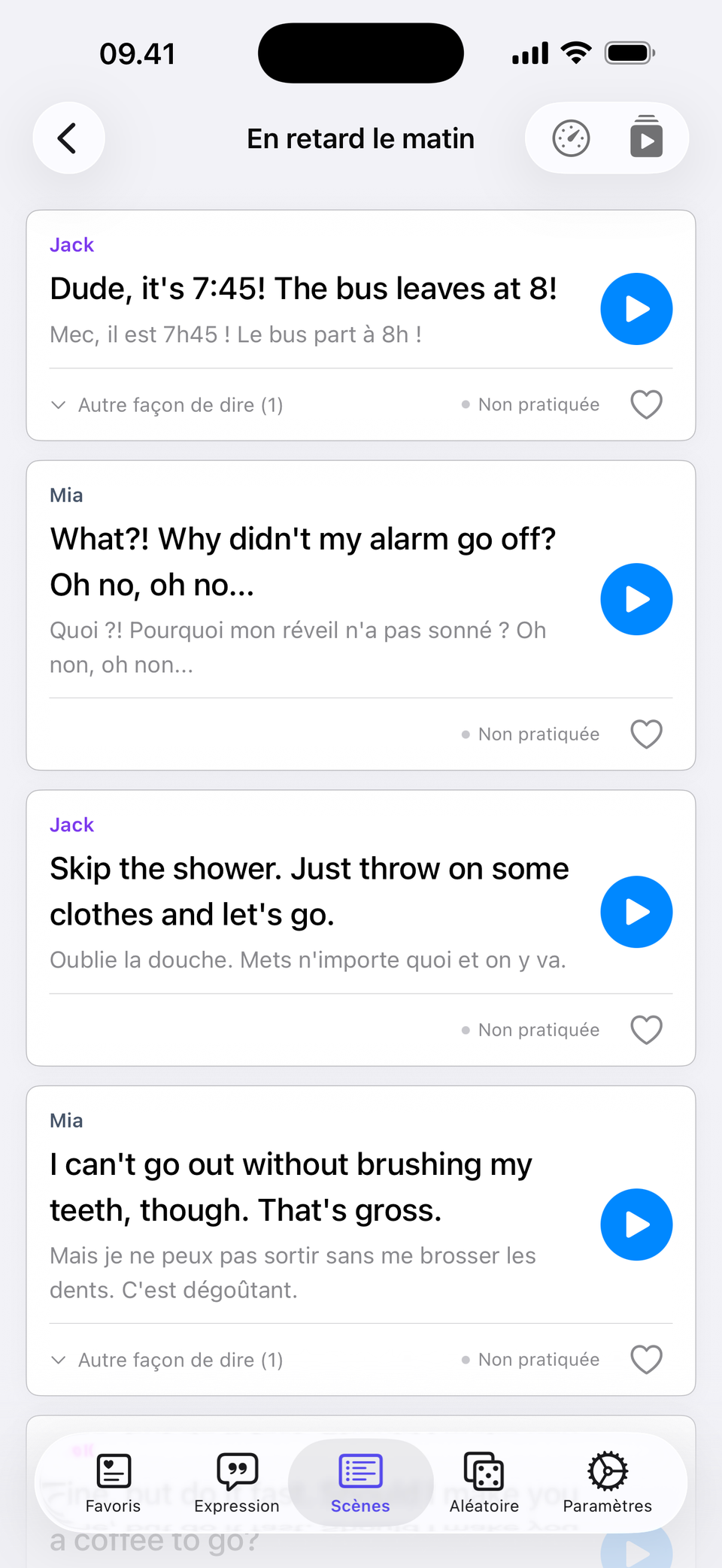Open the playback speed gauge
Viewport: 722px width, 1568px height.
coord(571,138)
